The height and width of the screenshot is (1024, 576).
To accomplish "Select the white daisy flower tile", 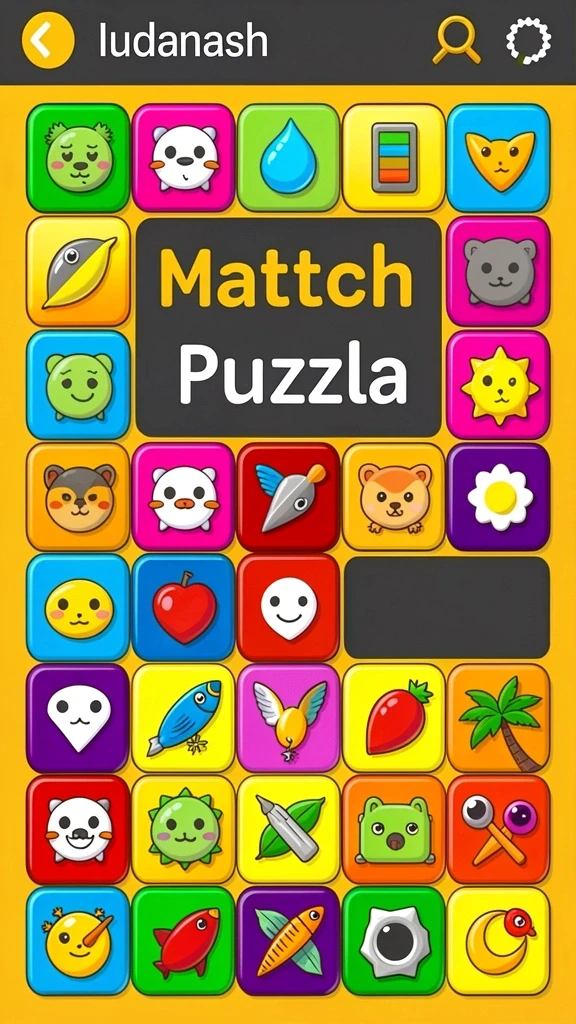I will point(499,497).
